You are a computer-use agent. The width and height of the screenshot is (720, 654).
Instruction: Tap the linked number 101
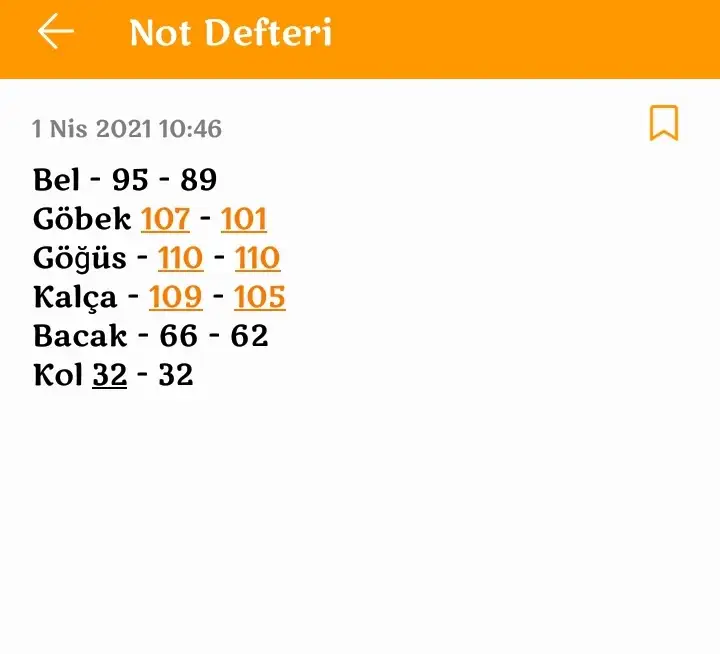[244, 218]
